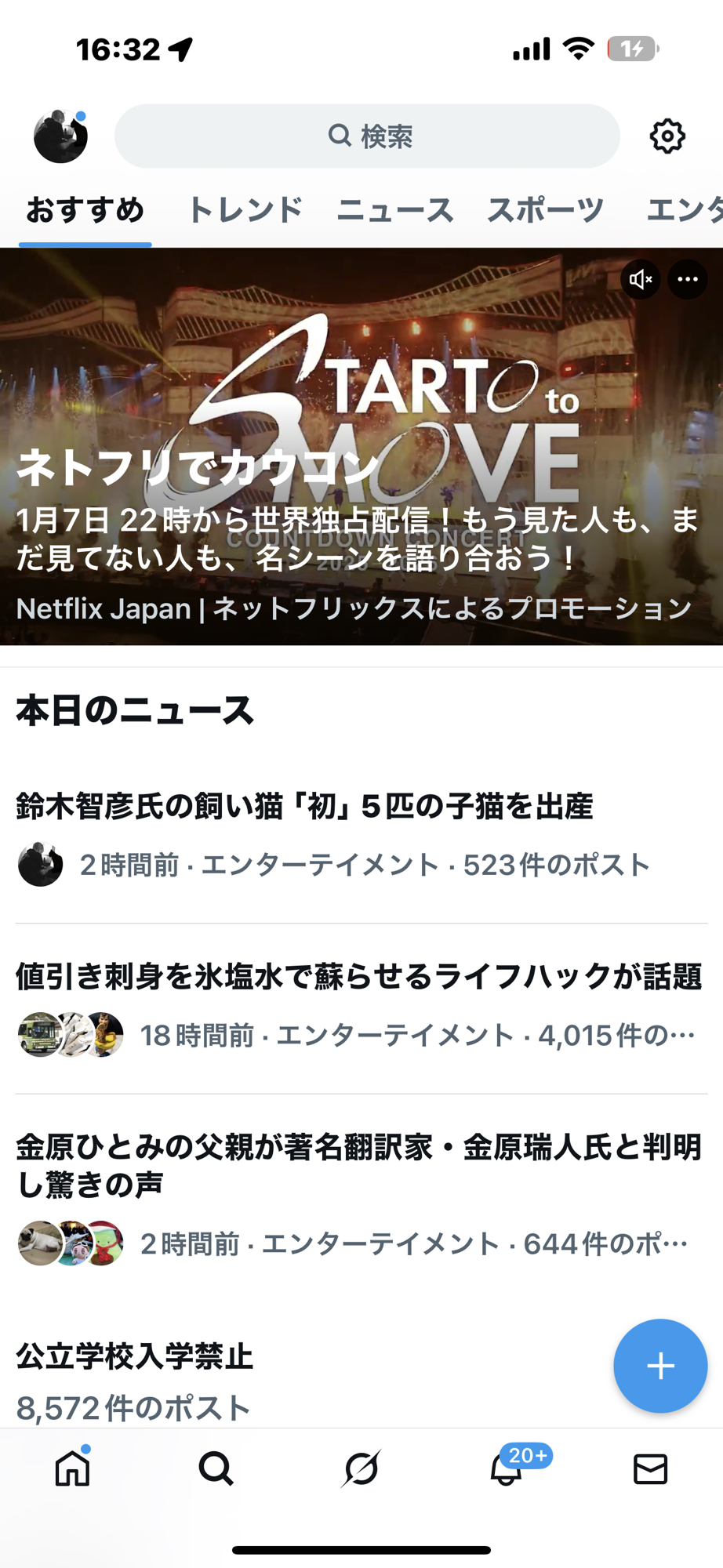Open direct messages envelope
Viewport: 723px width, 1568px height.
pyautogui.click(x=650, y=1468)
